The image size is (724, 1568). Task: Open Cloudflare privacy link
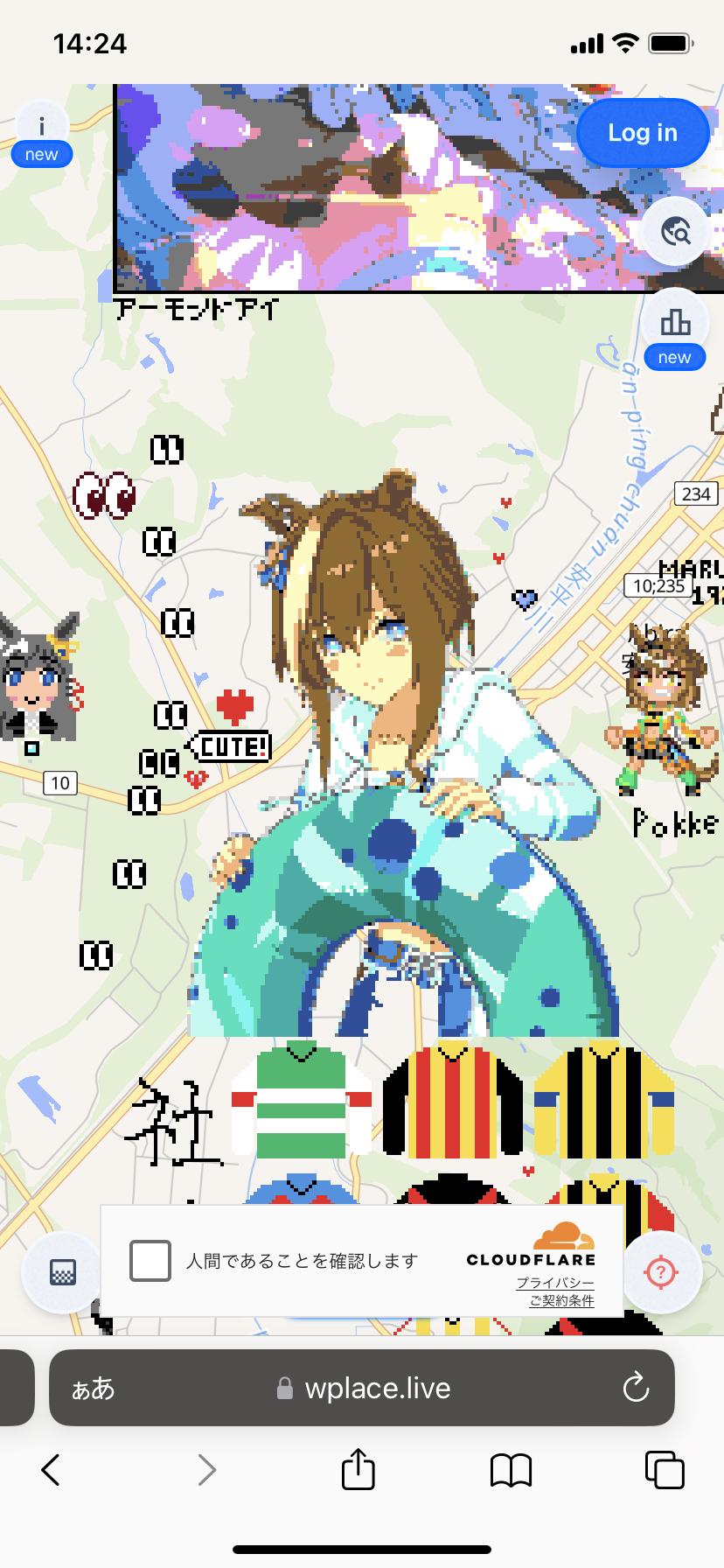554,1283
